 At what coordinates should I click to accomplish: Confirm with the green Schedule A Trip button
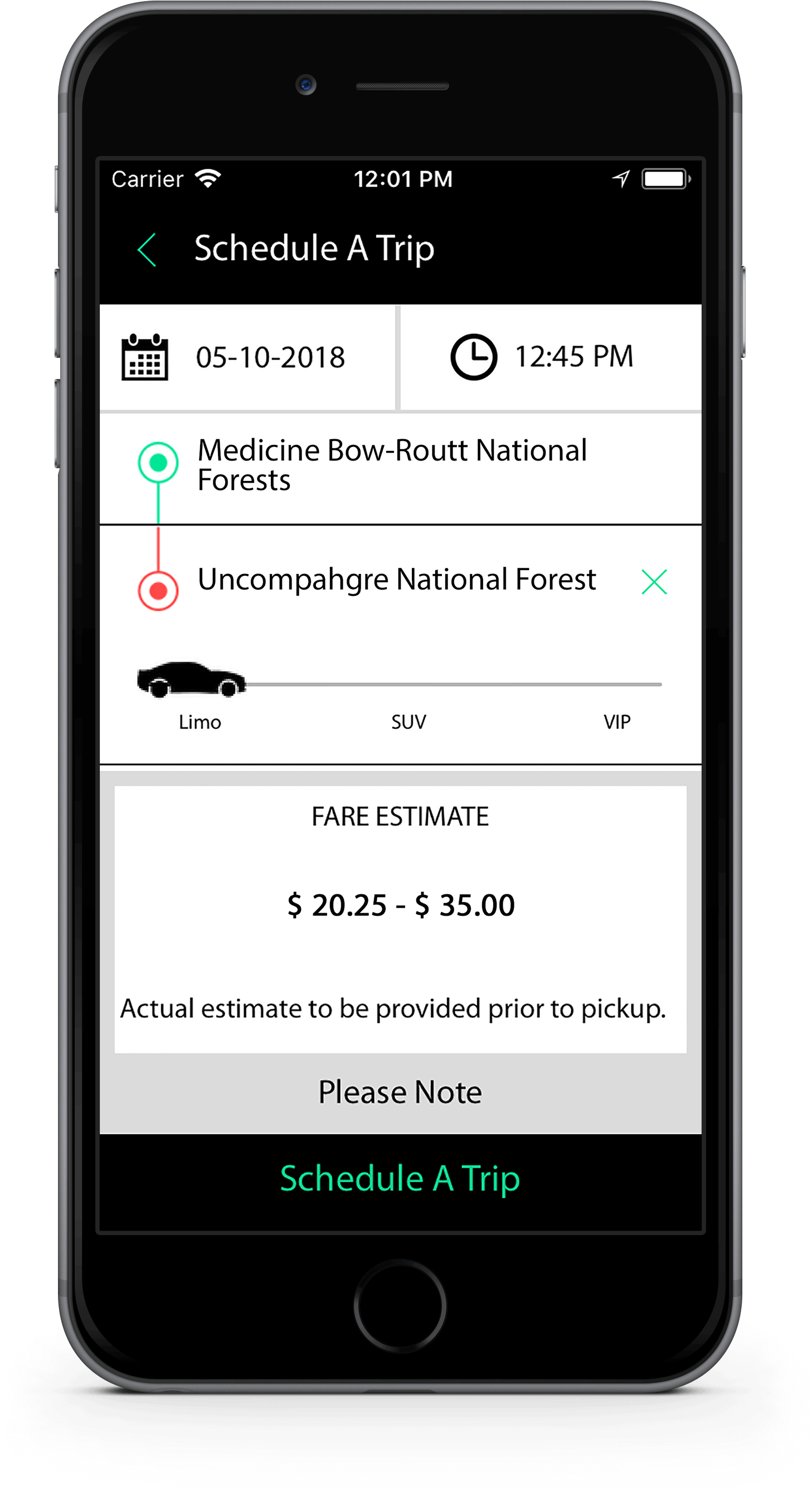(x=400, y=1178)
